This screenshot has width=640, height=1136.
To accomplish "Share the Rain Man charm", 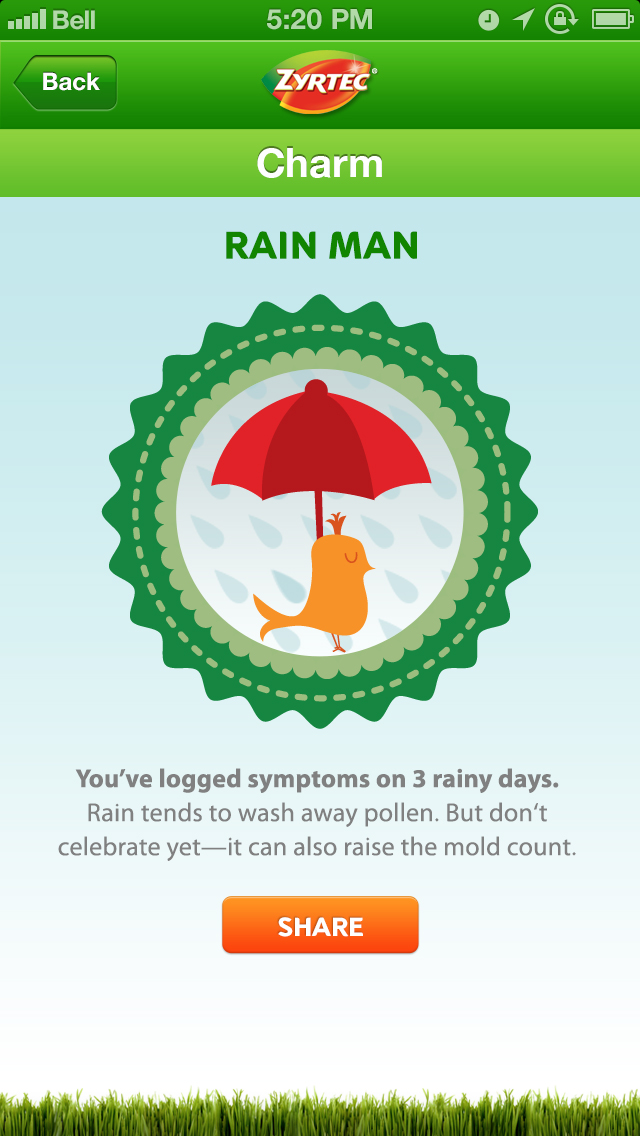I will pyautogui.click(x=320, y=924).
